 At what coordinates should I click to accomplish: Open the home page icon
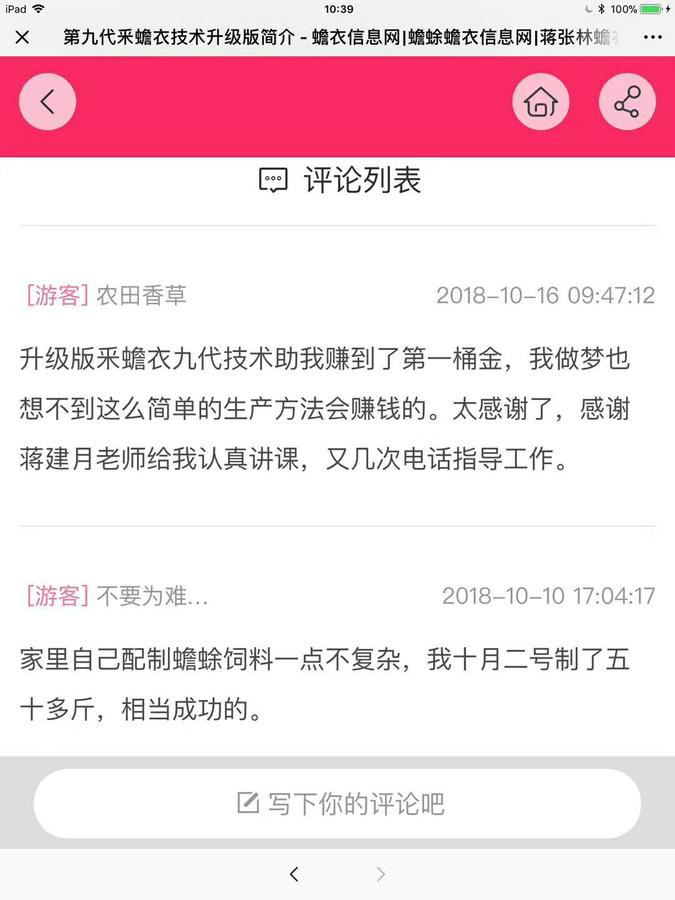541,102
